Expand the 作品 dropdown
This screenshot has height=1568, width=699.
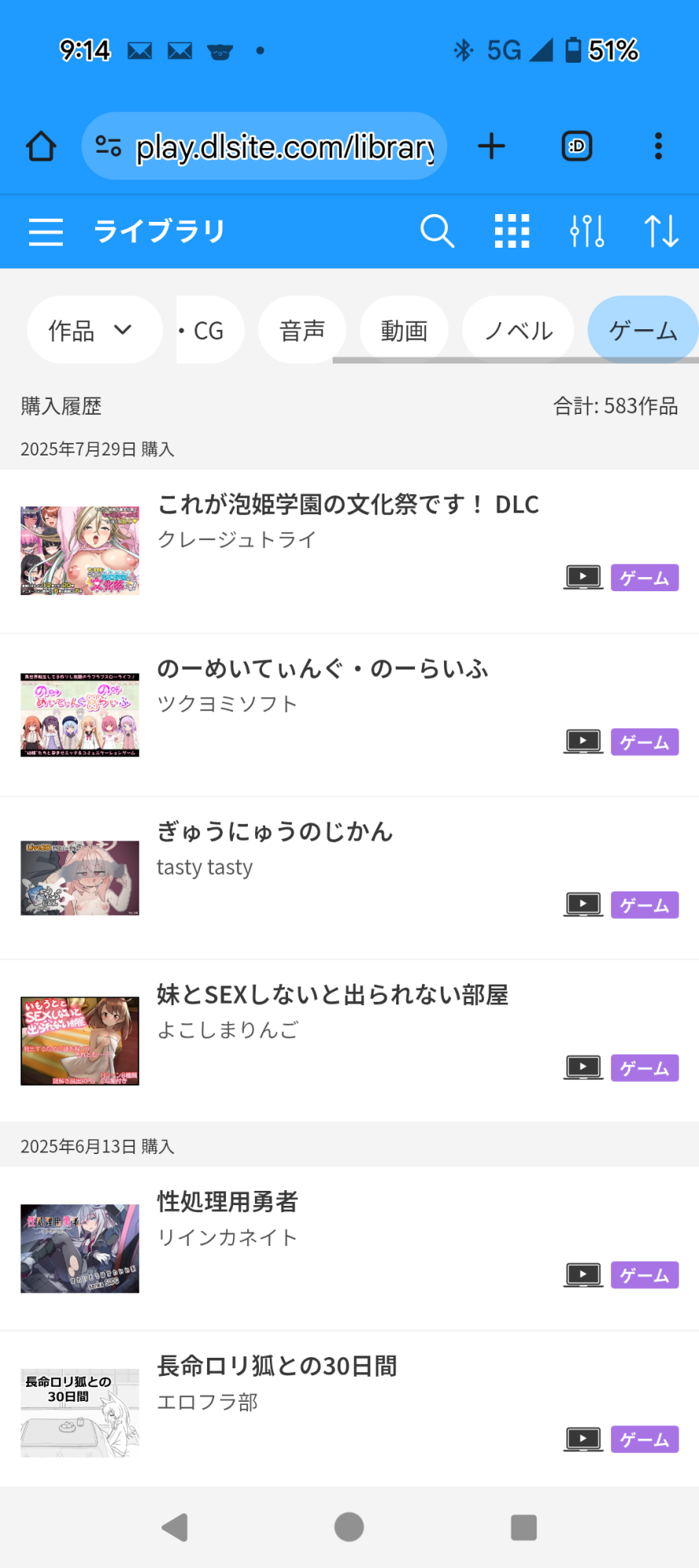pos(93,330)
